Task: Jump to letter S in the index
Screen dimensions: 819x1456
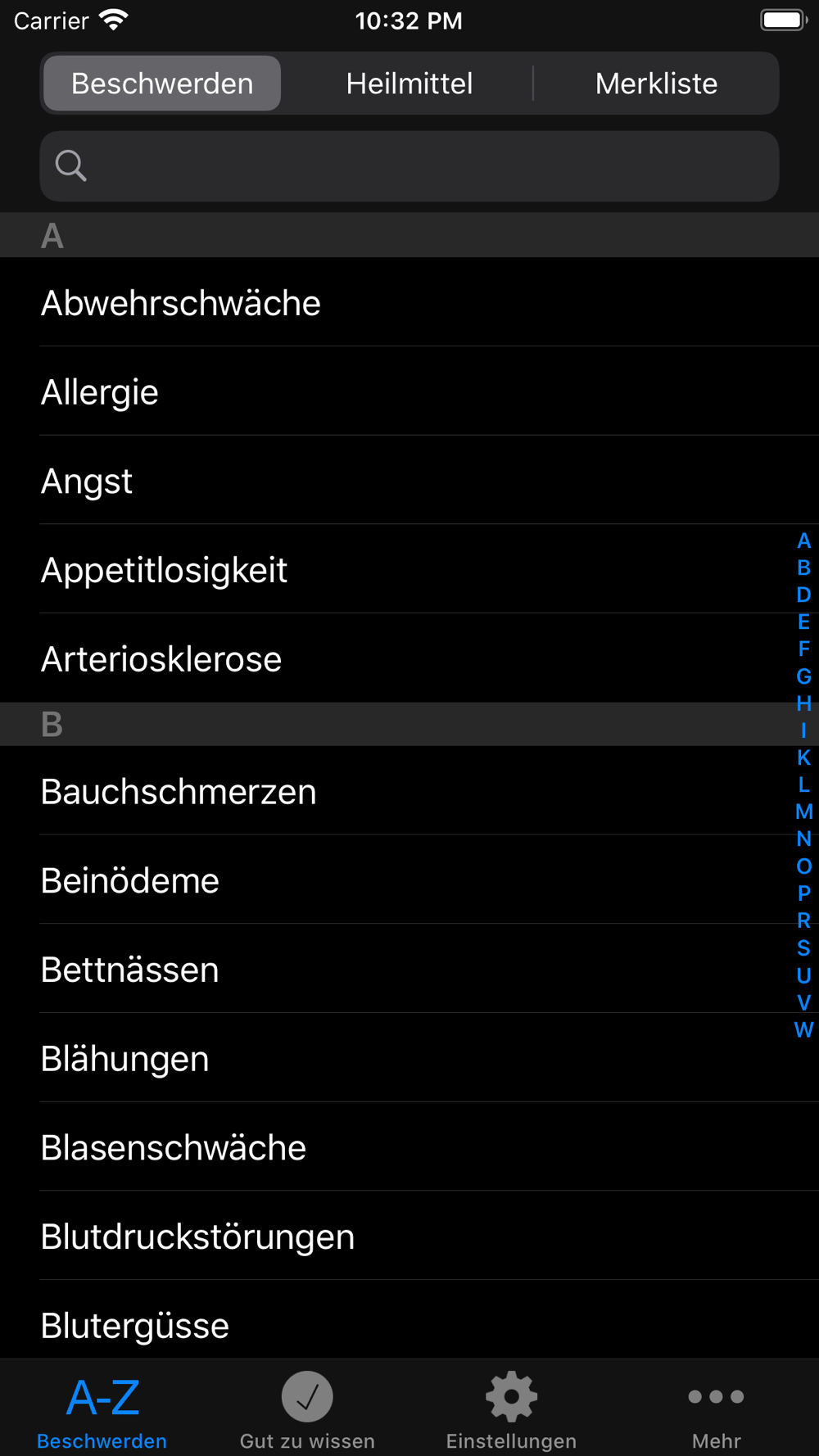Action: 803,948
